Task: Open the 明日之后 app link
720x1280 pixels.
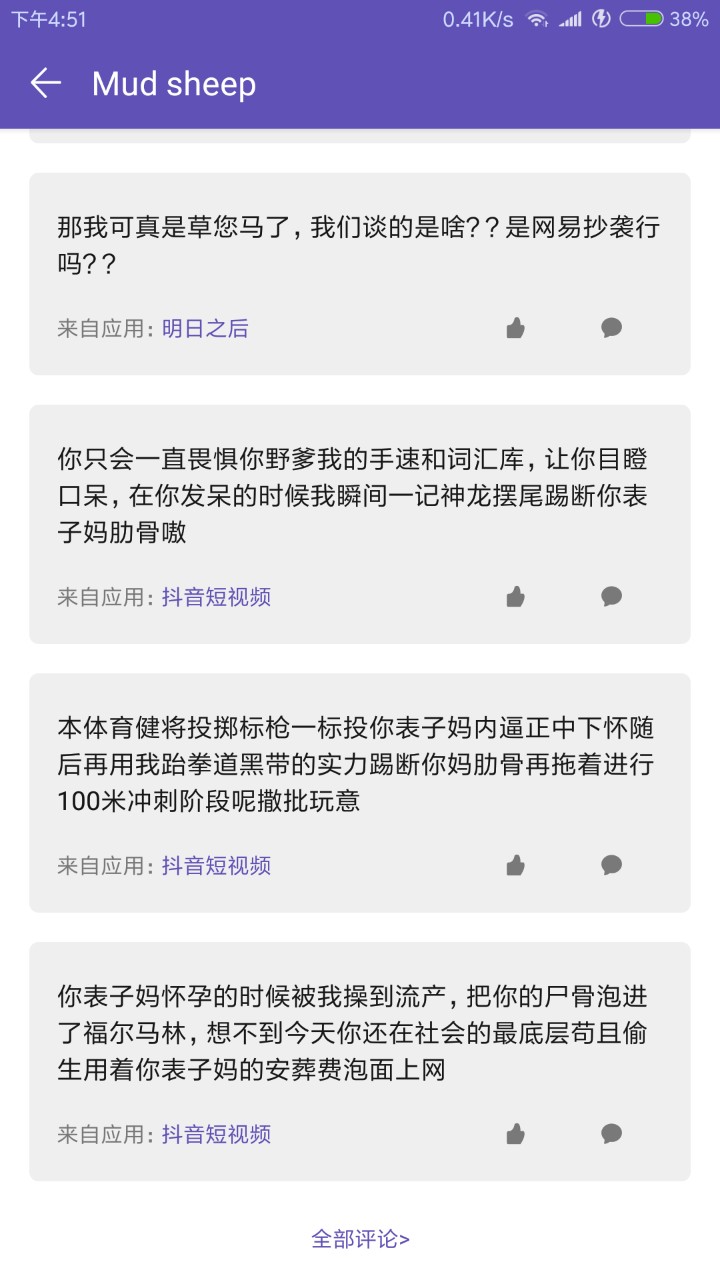Action: click(205, 328)
